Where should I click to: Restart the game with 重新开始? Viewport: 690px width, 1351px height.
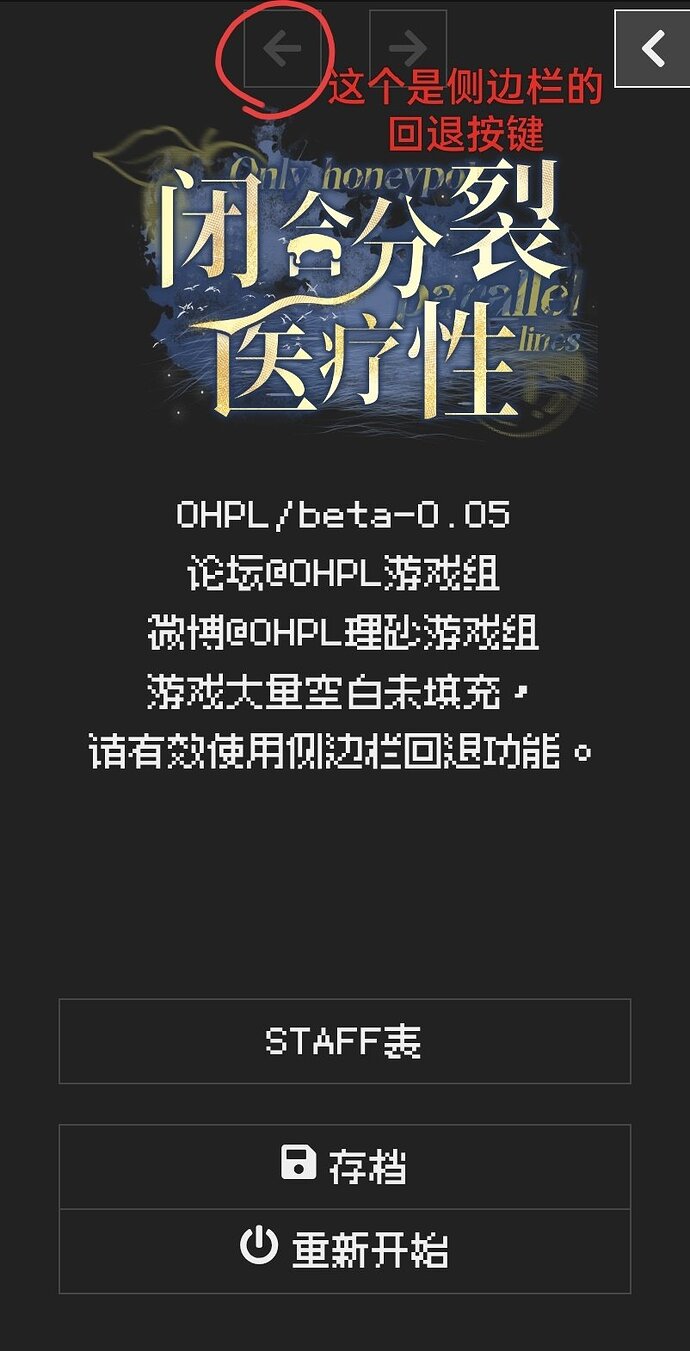pyautogui.click(x=344, y=1250)
